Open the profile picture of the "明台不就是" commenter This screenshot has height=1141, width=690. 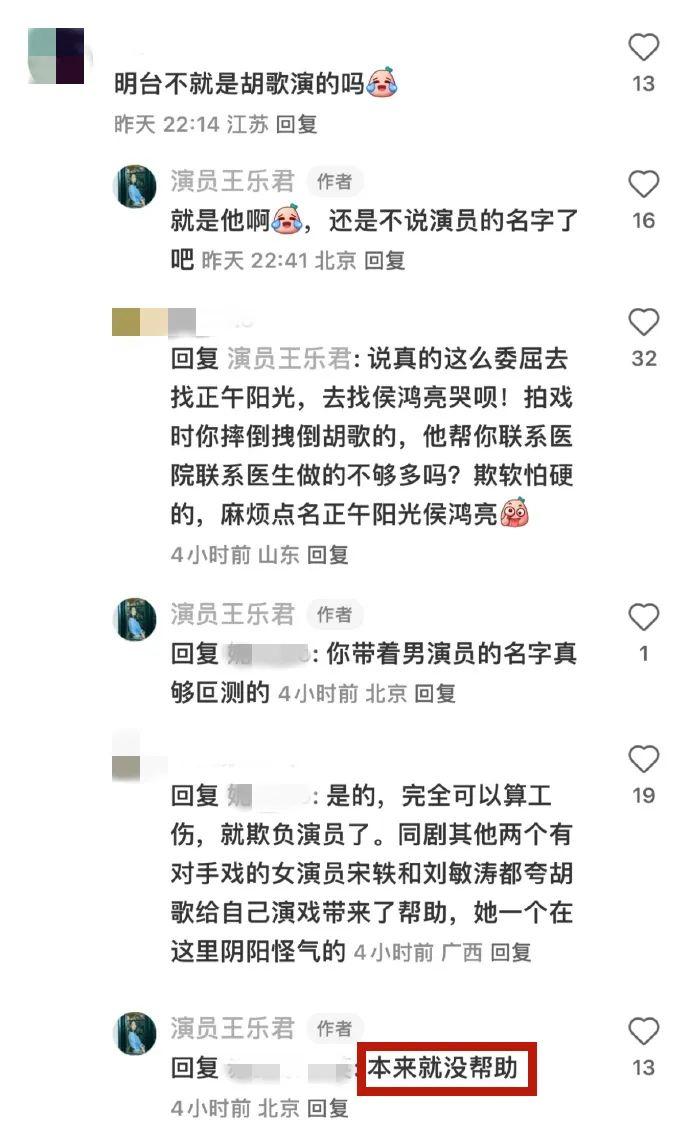56,56
